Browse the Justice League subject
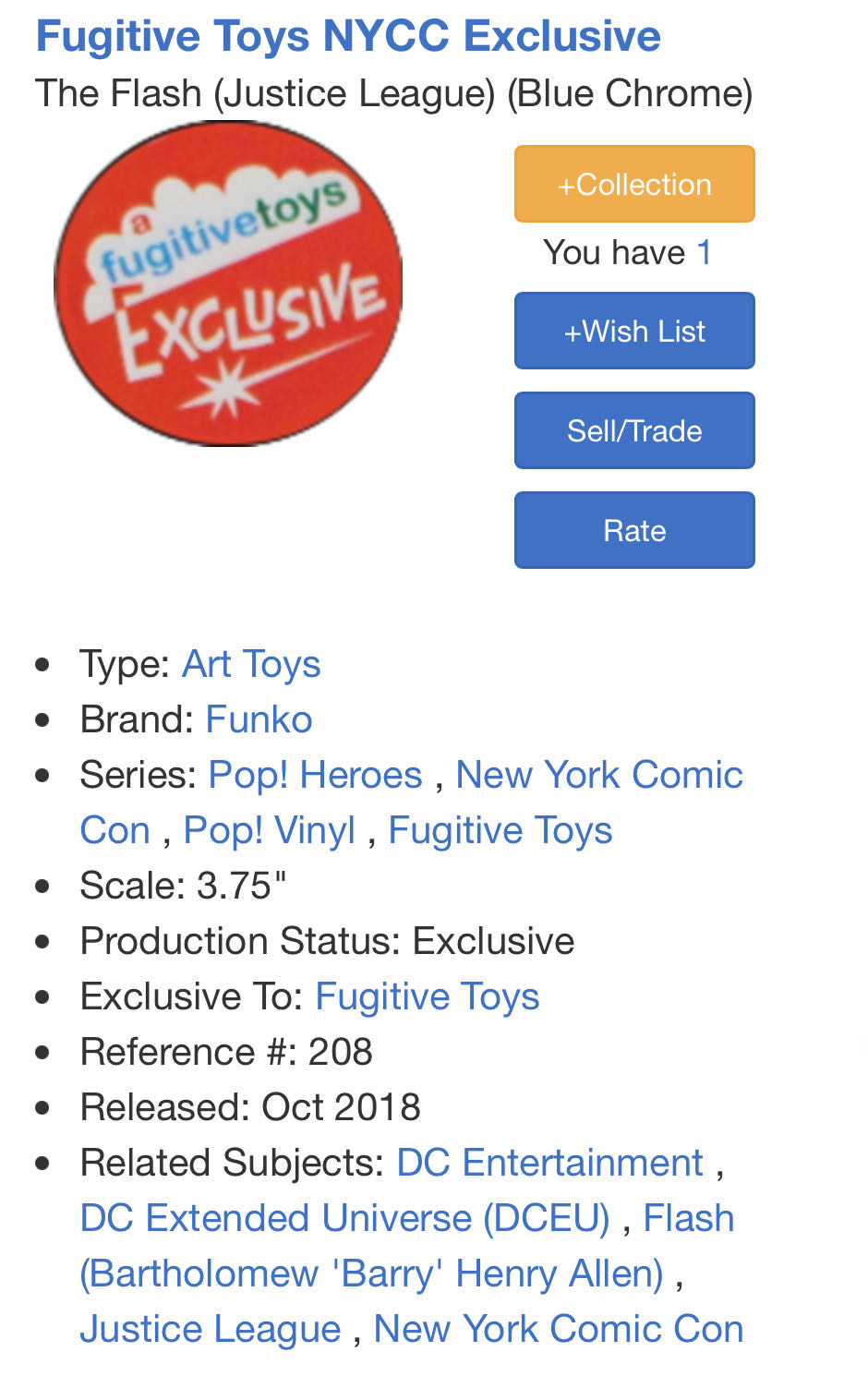This screenshot has width=868, height=1376. [x=210, y=1328]
